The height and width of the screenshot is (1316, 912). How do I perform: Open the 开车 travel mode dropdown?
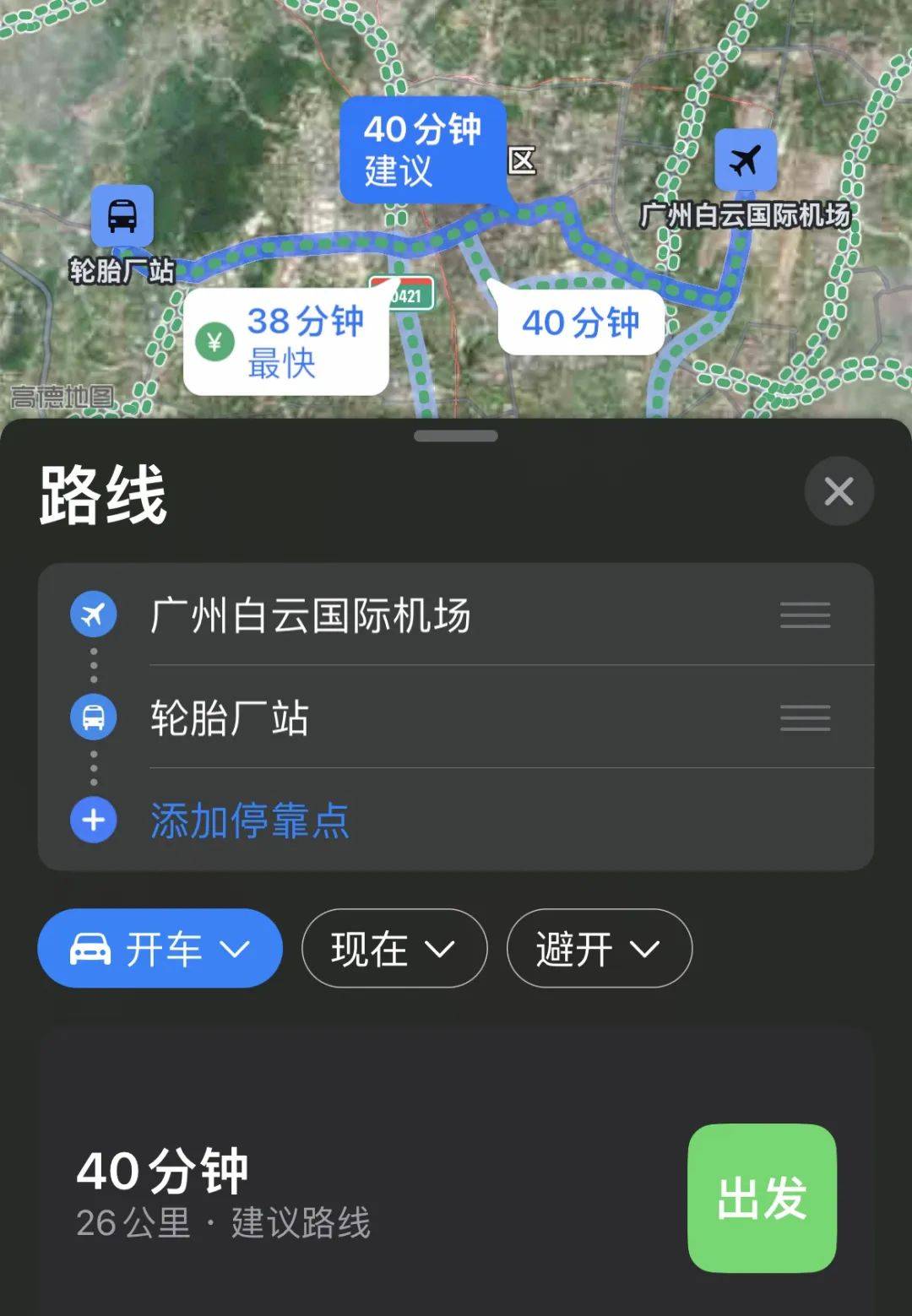(x=160, y=948)
